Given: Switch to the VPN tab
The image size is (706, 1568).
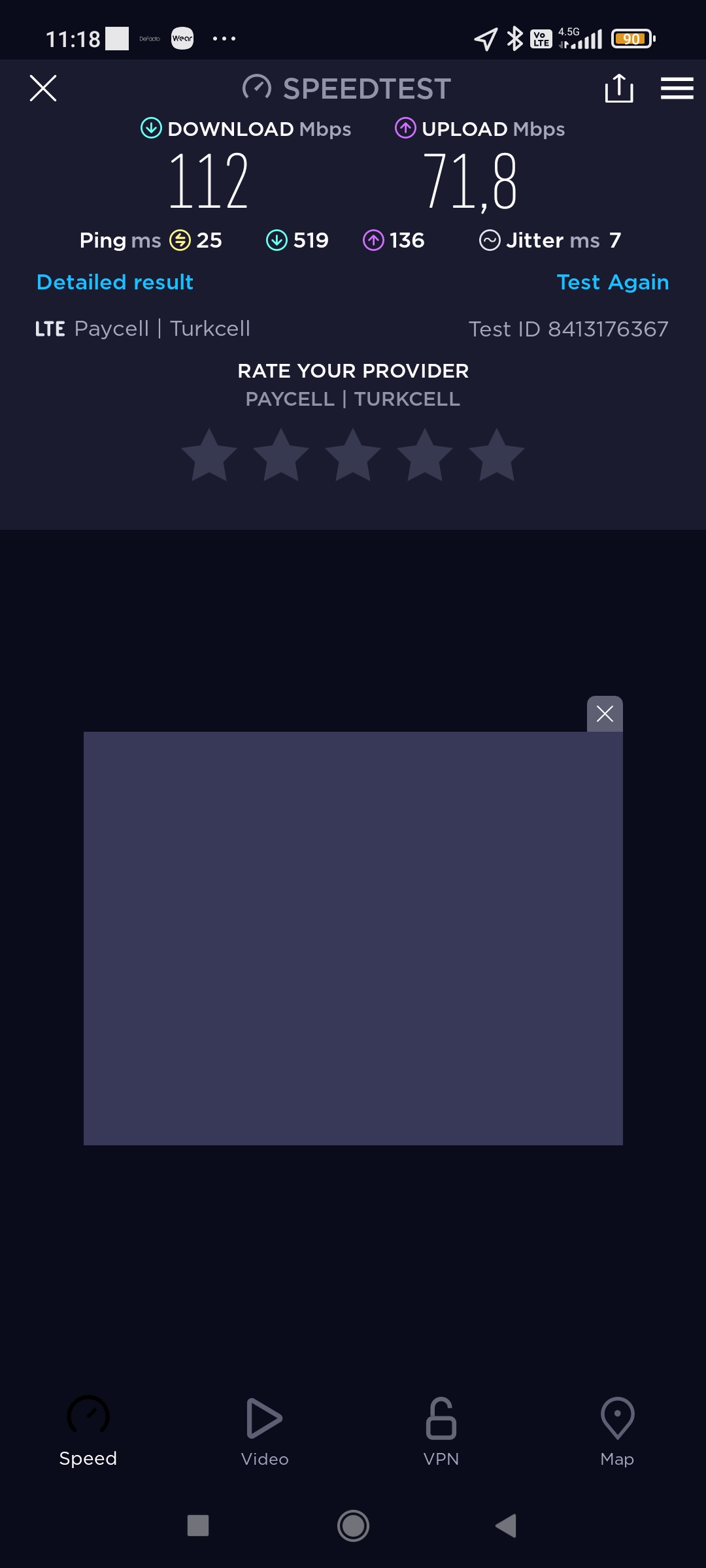Looking at the screenshot, I should click(x=441, y=1431).
